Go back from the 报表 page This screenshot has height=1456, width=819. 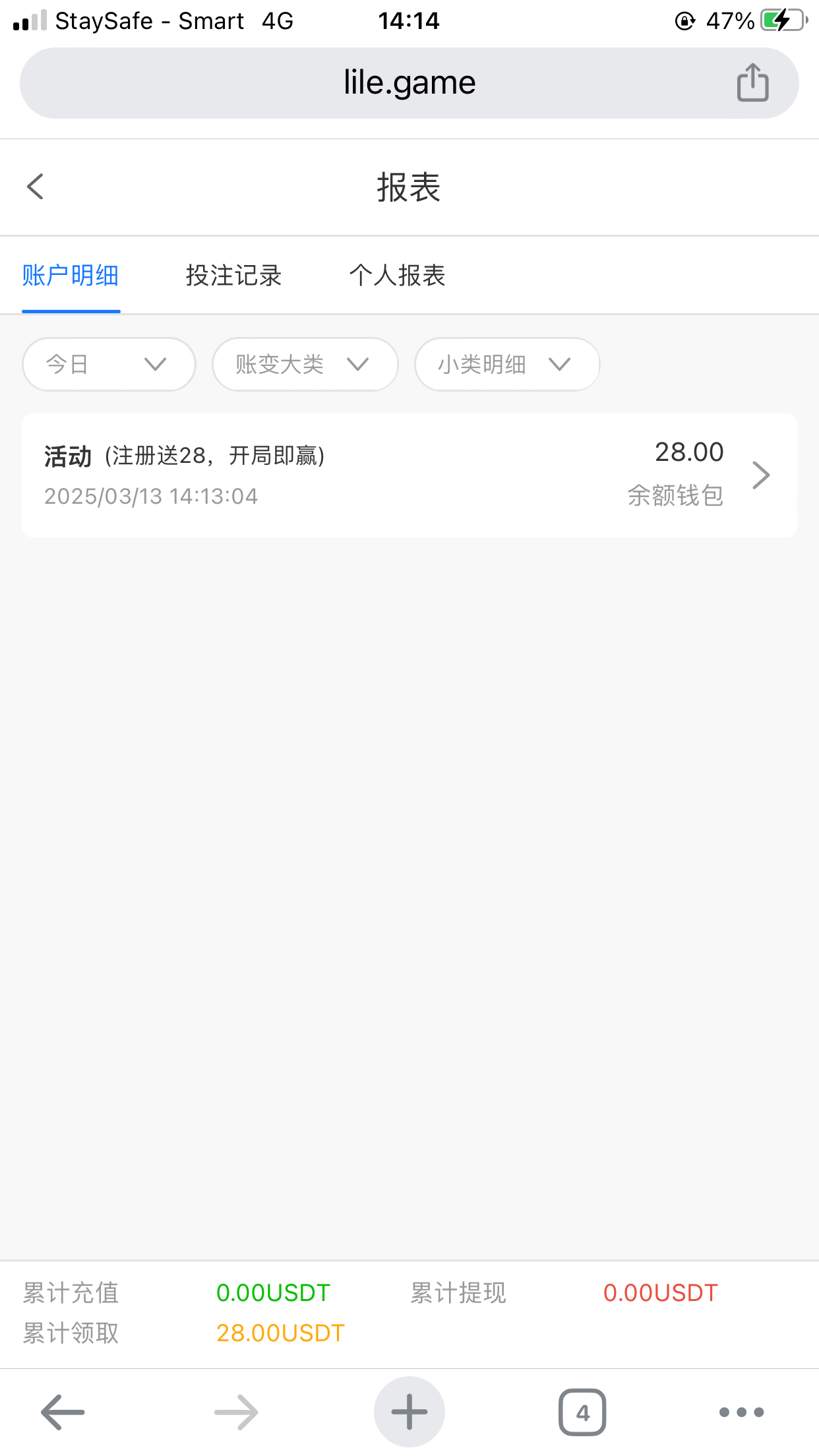(x=36, y=187)
